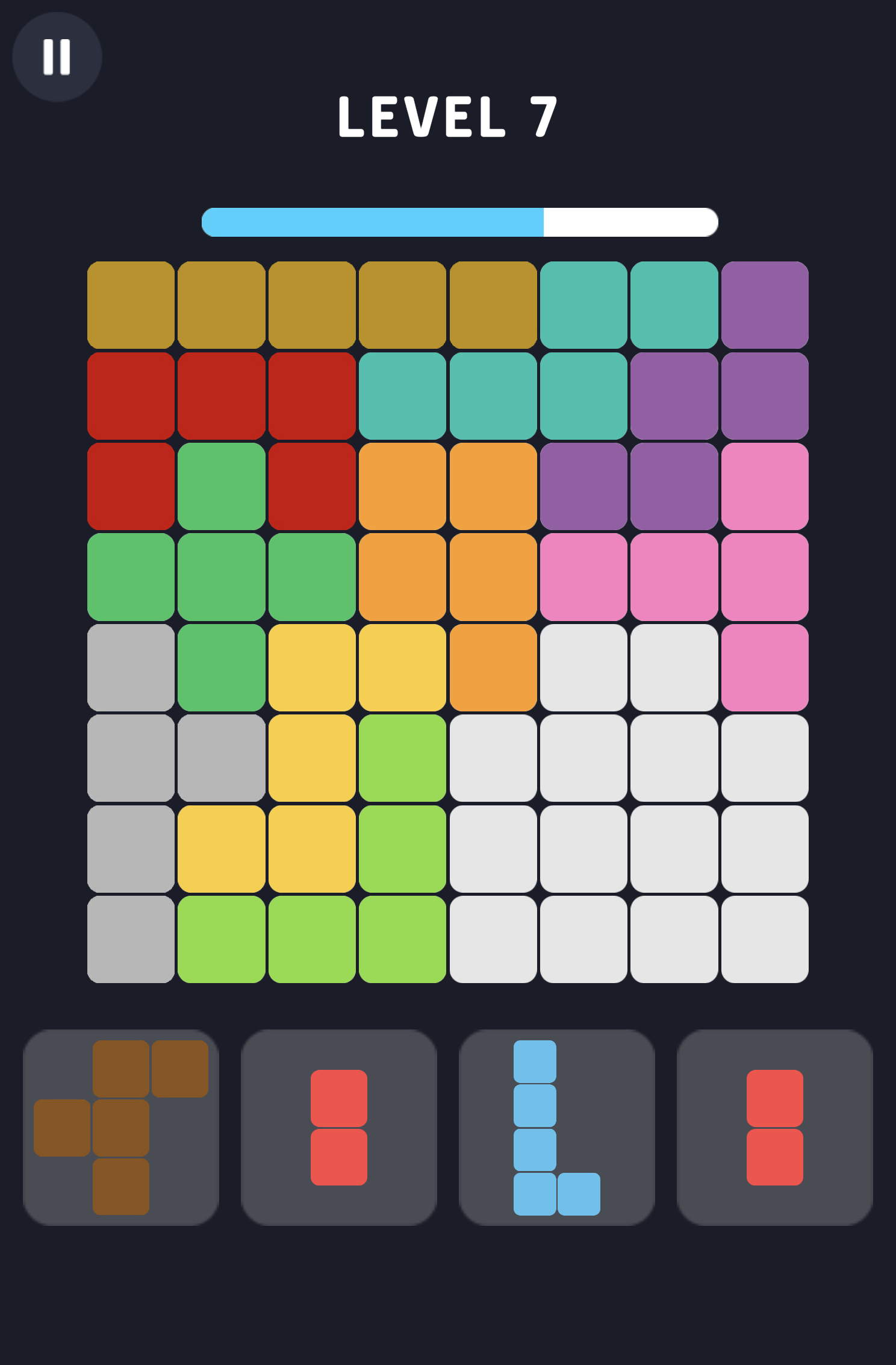The width and height of the screenshot is (896, 1365).
Task: Tap a yellow block near the center-left
Action: (x=313, y=667)
